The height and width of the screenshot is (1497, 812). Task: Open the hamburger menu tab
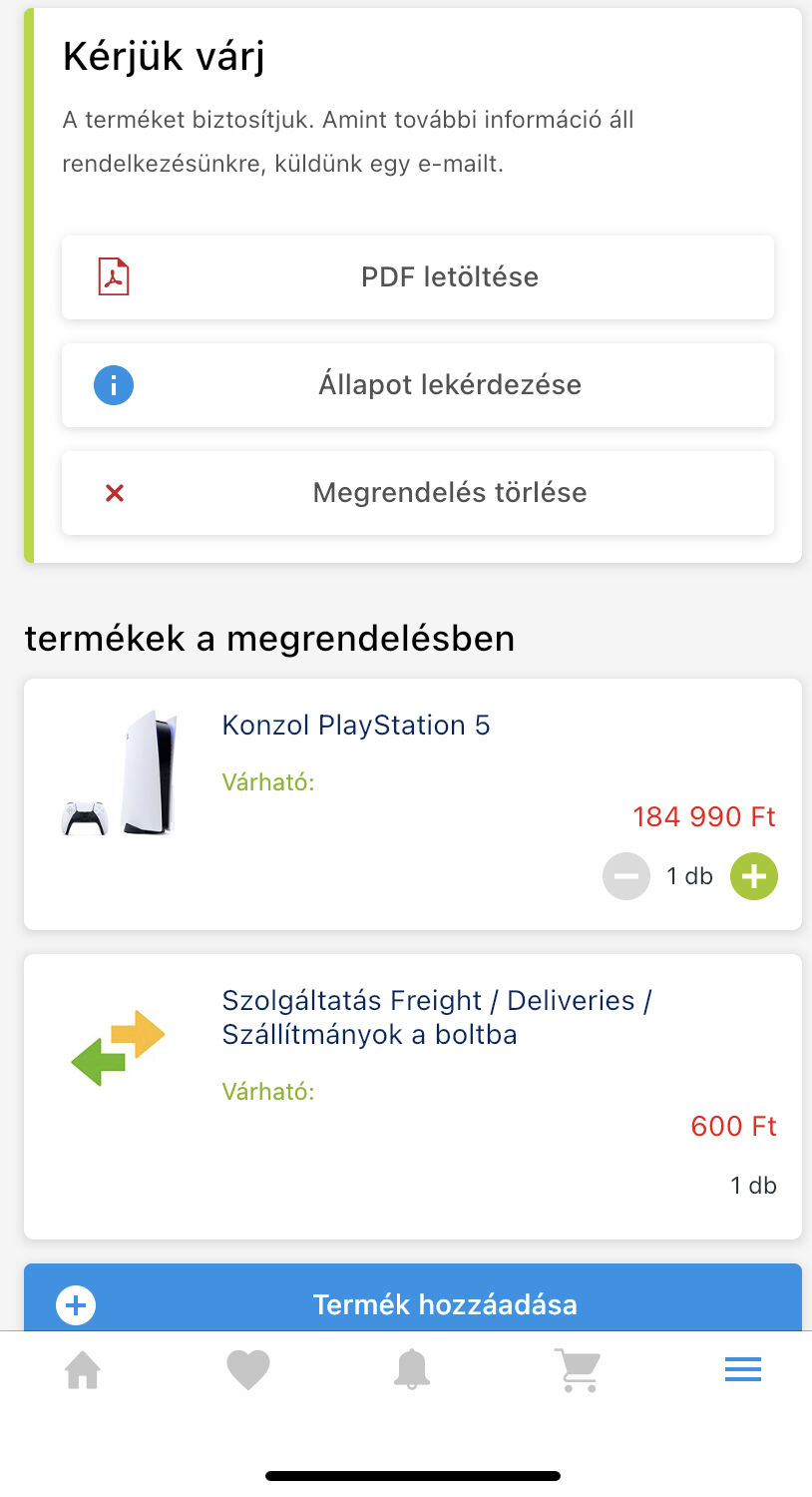click(x=743, y=1370)
